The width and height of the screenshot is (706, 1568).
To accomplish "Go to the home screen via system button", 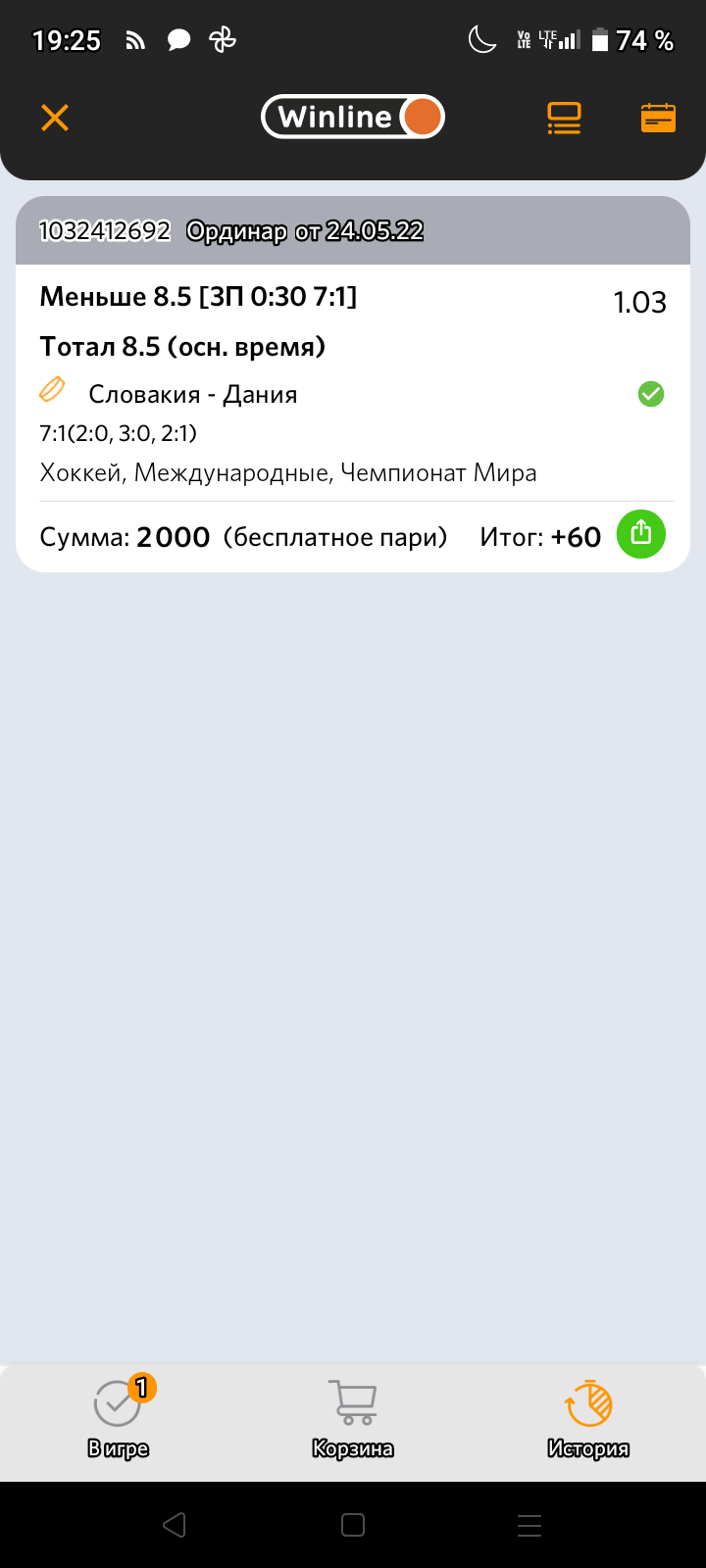I will 353,1525.
